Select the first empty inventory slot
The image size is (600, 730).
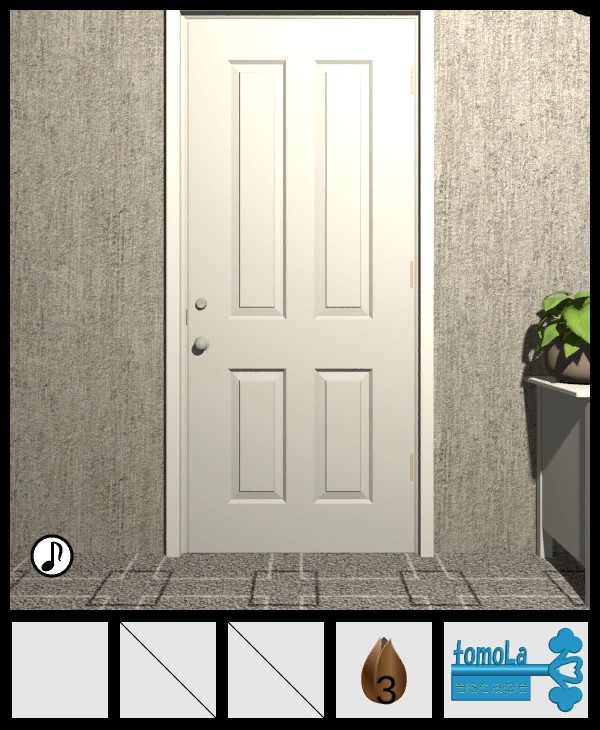[x=60, y=670]
